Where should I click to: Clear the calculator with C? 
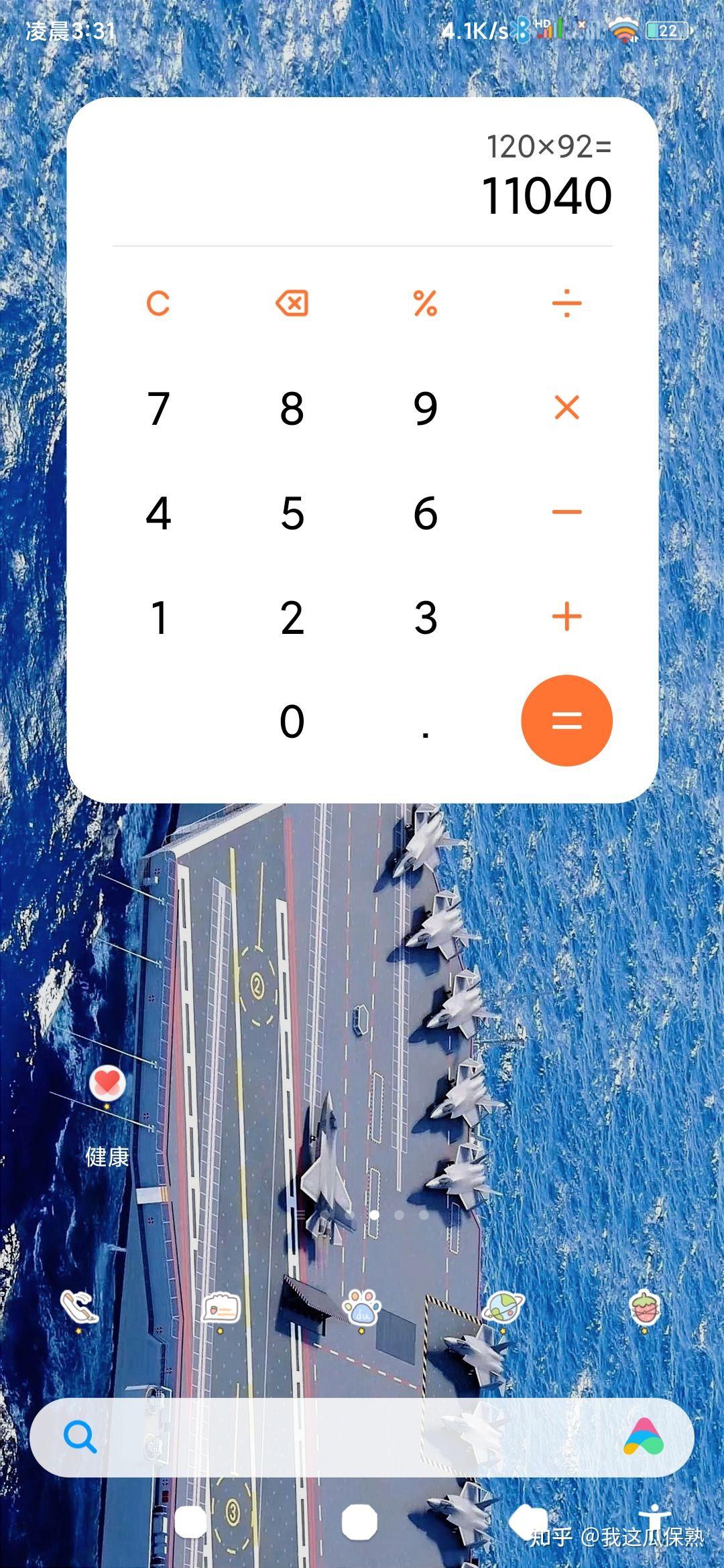(158, 304)
